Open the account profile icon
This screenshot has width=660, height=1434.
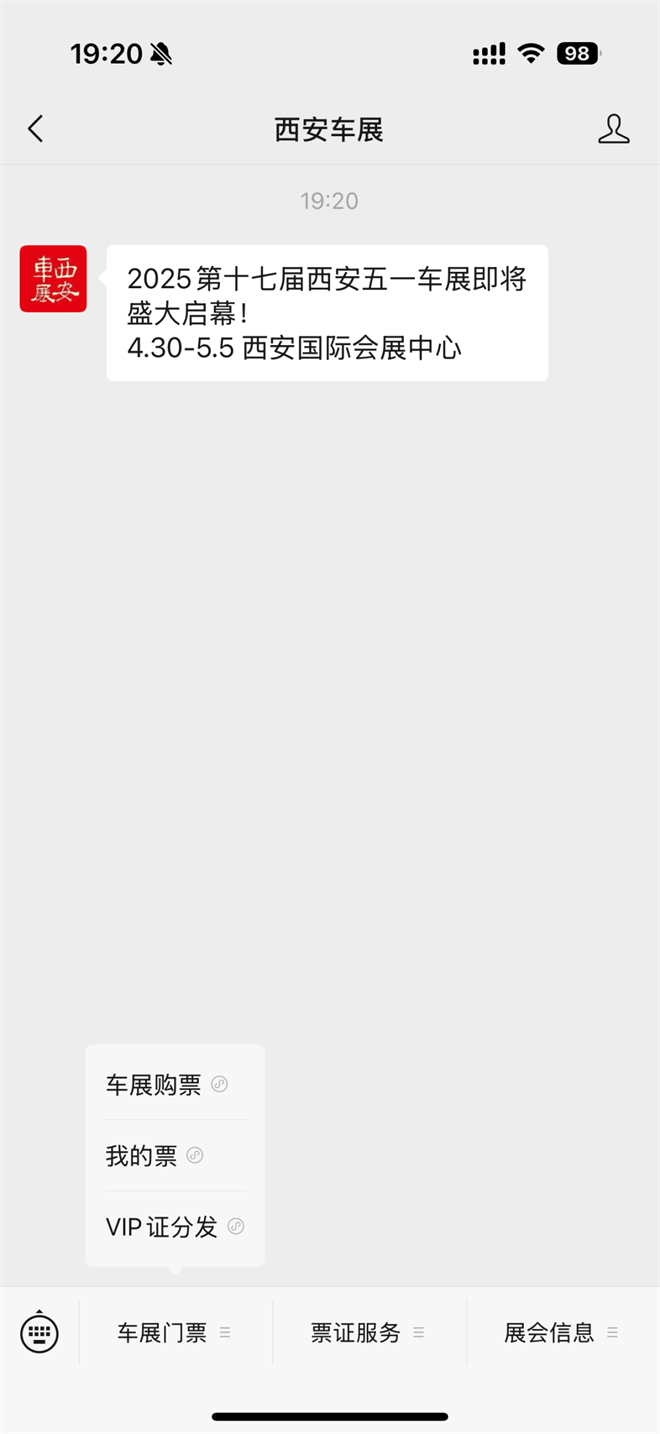coord(613,129)
